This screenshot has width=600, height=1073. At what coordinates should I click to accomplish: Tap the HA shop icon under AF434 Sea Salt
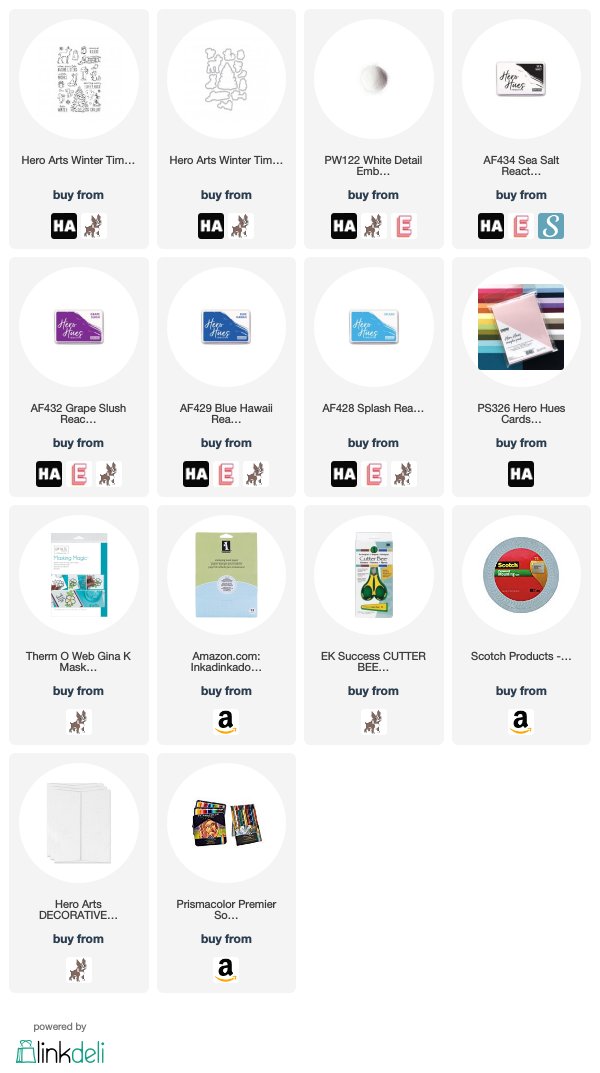491,226
